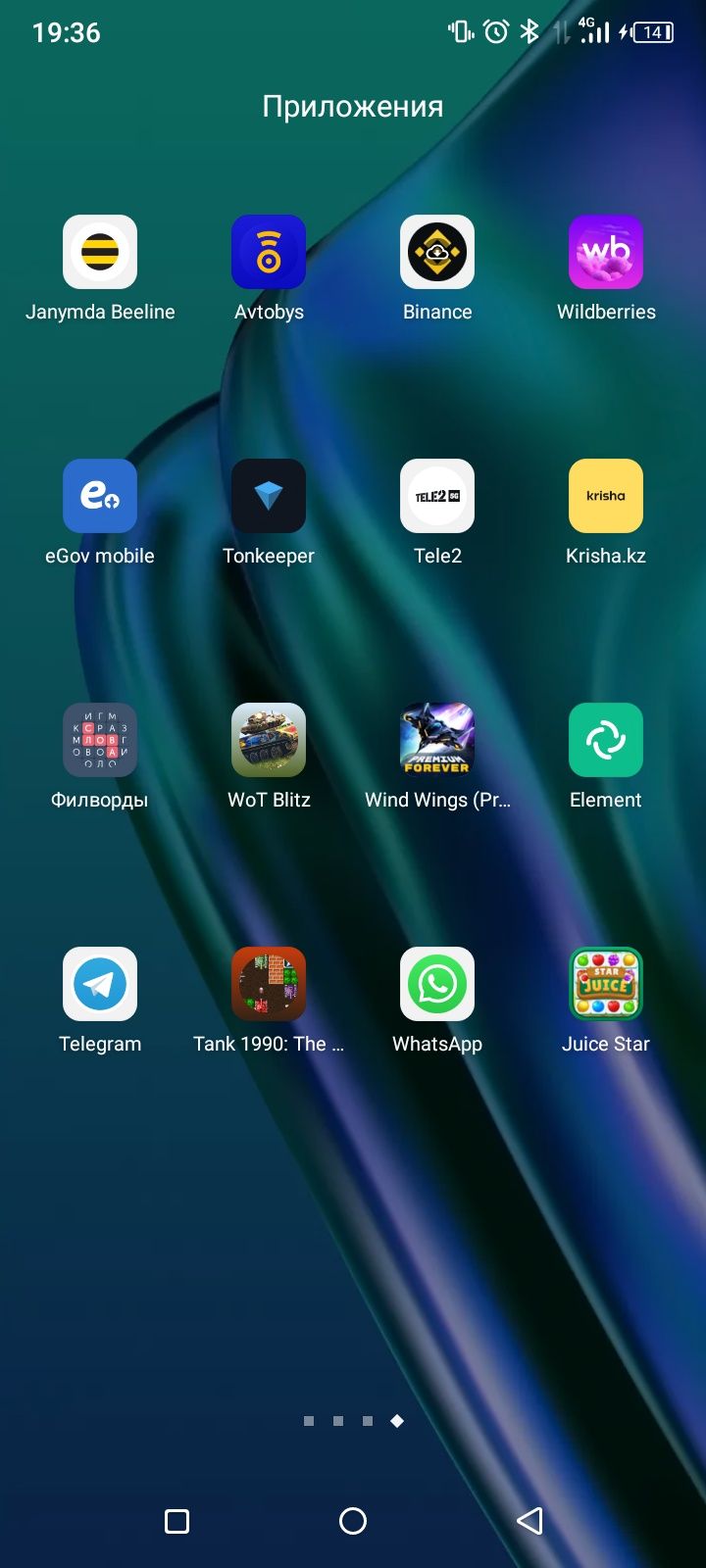Tap the home button in navigation bar
Viewport: 706px width, 1568px height.
tap(353, 1521)
